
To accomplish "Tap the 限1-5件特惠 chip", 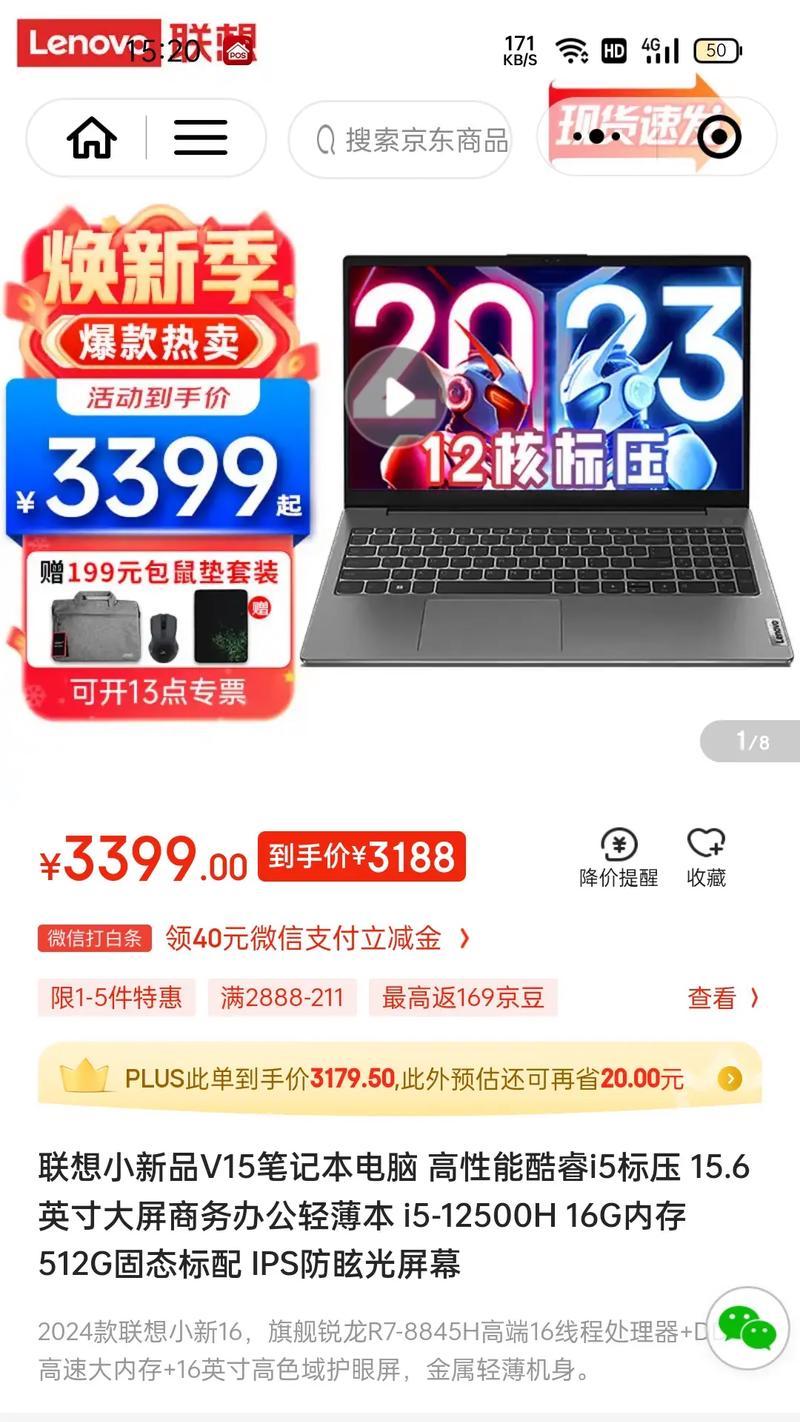I will coord(116,998).
